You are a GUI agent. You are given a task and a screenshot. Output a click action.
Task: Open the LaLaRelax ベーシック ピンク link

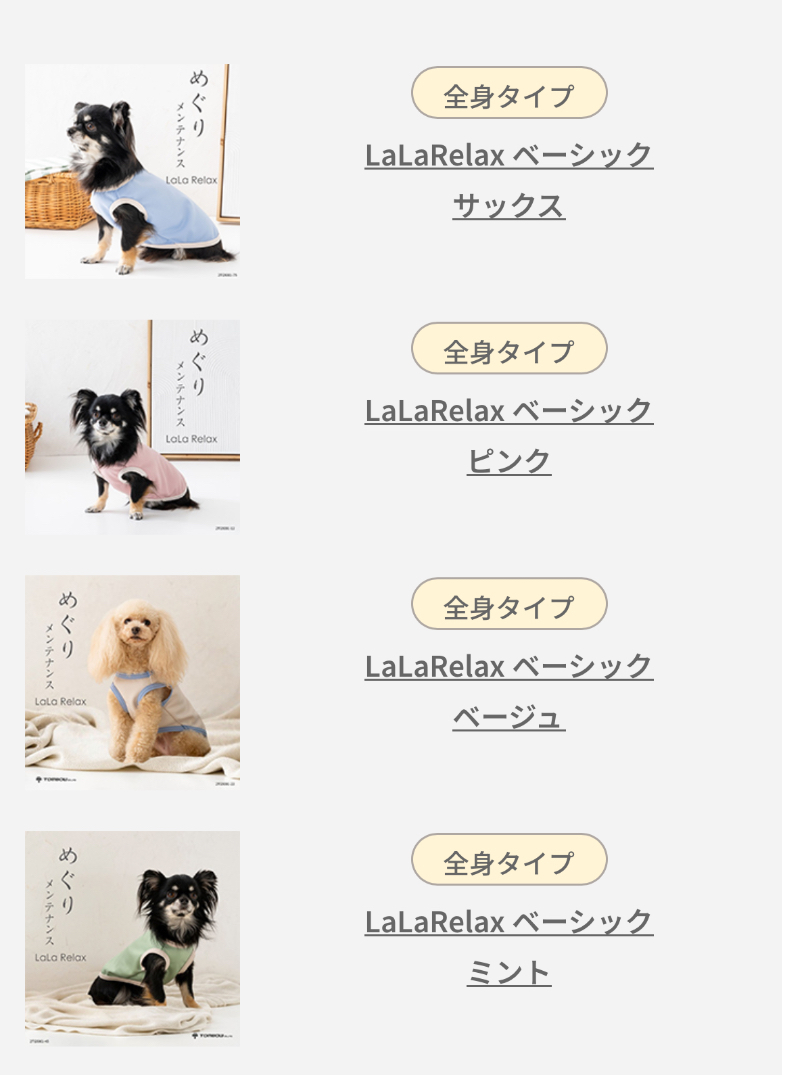pyautogui.click(x=509, y=436)
